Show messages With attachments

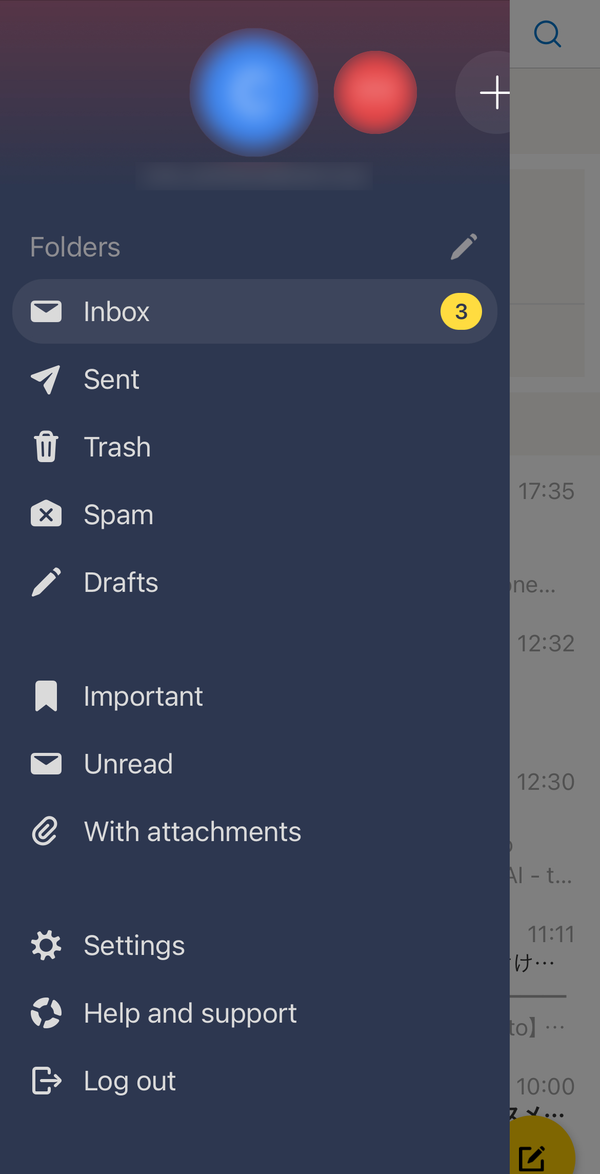(255, 832)
